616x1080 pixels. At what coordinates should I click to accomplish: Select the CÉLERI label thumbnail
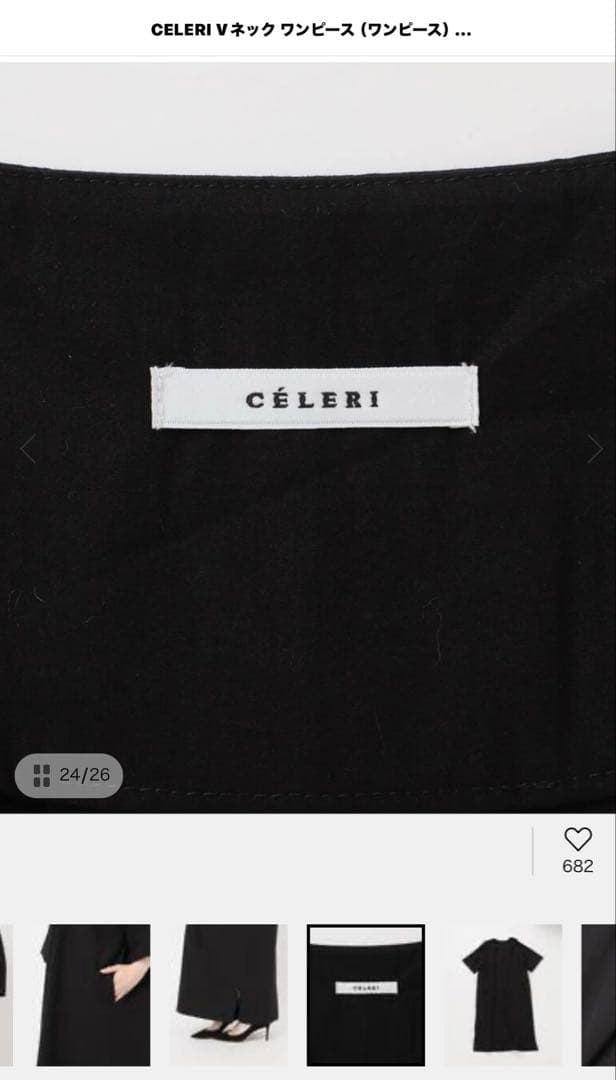pos(365,994)
